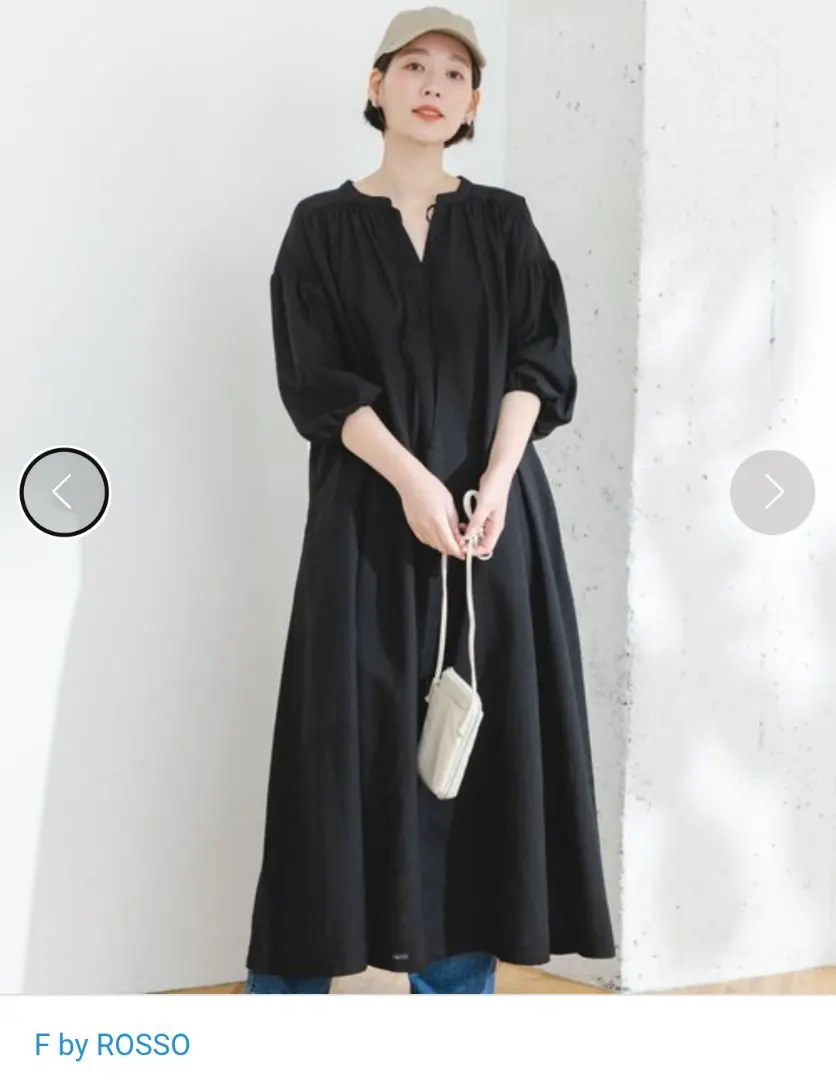The image size is (836, 1080).
Task: Open the F by ROSSO brand link
Action: pyautogui.click(x=112, y=1045)
